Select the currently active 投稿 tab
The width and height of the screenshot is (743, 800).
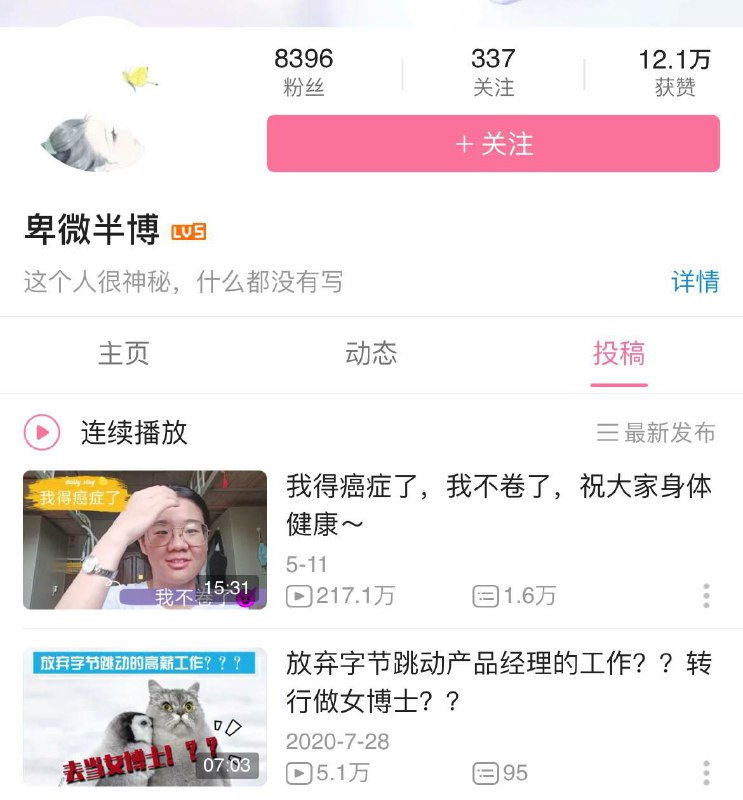[x=617, y=354]
